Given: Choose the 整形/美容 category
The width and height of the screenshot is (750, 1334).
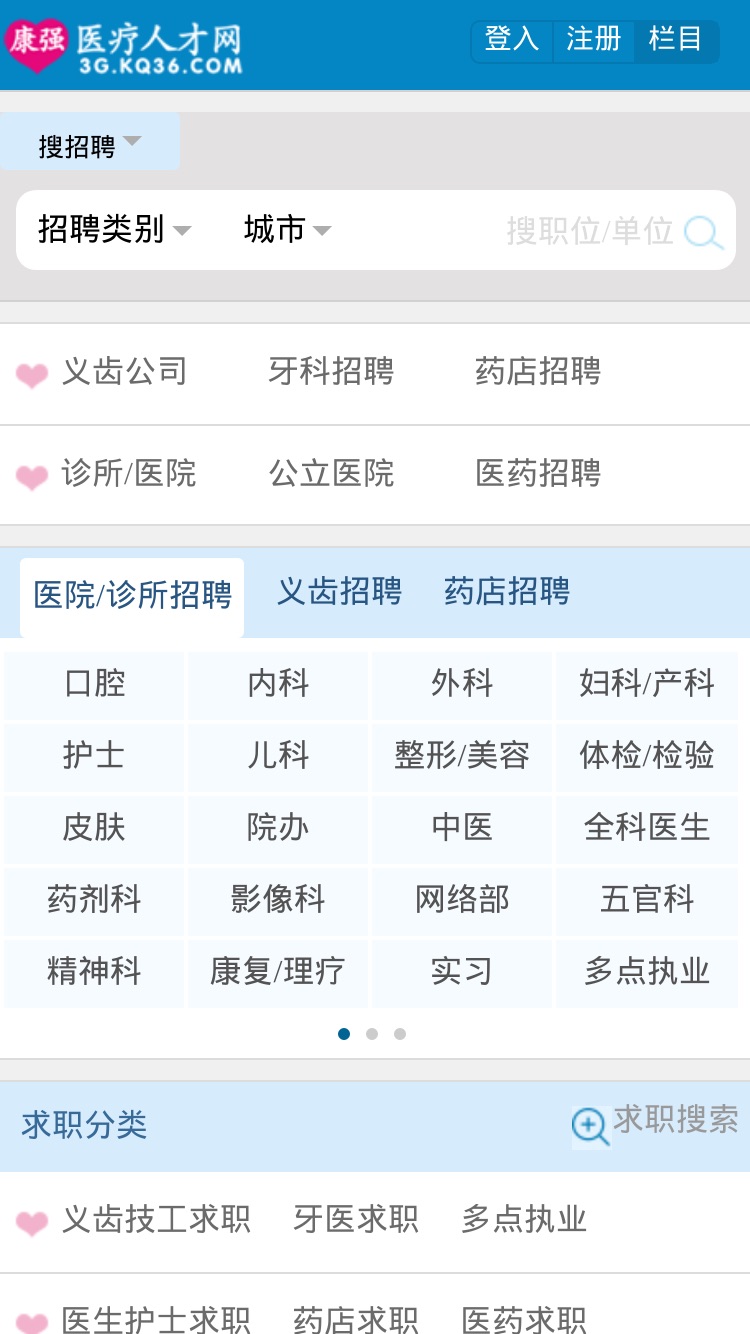Looking at the screenshot, I should (x=462, y=755).
